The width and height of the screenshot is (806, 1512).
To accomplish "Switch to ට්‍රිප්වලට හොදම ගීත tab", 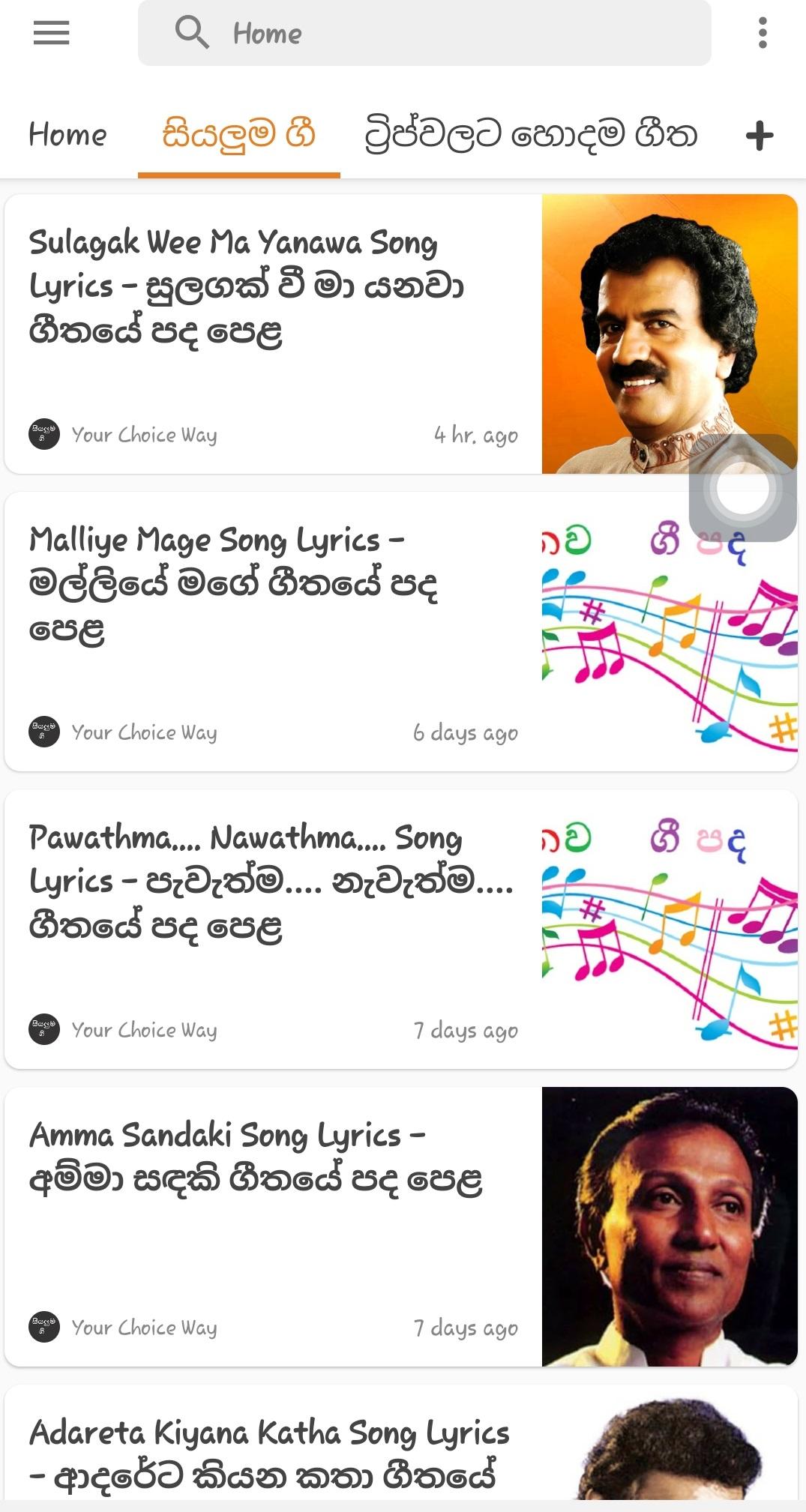I will tap(531, 135).
